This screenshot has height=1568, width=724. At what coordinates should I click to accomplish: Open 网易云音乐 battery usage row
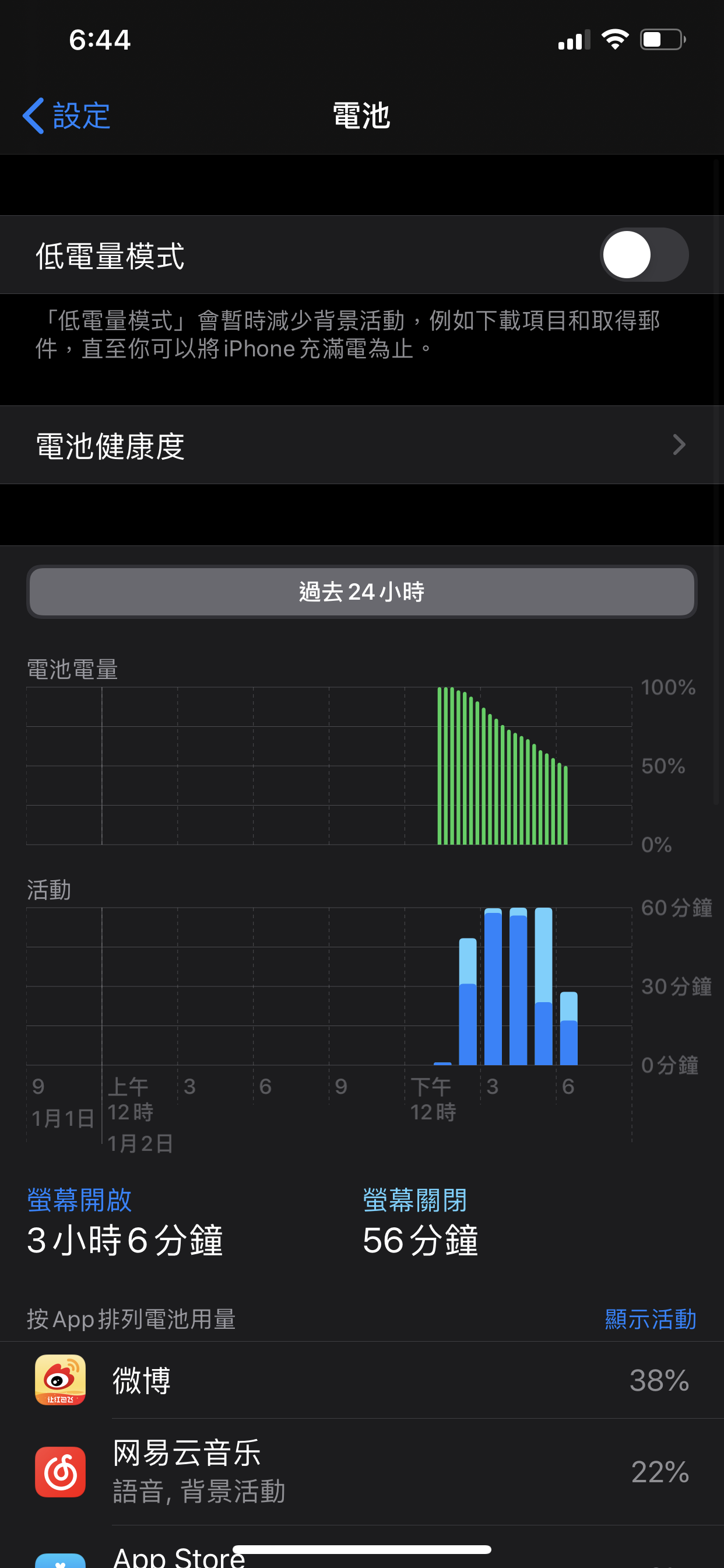pyautogui.click(x=361, y=1471)
